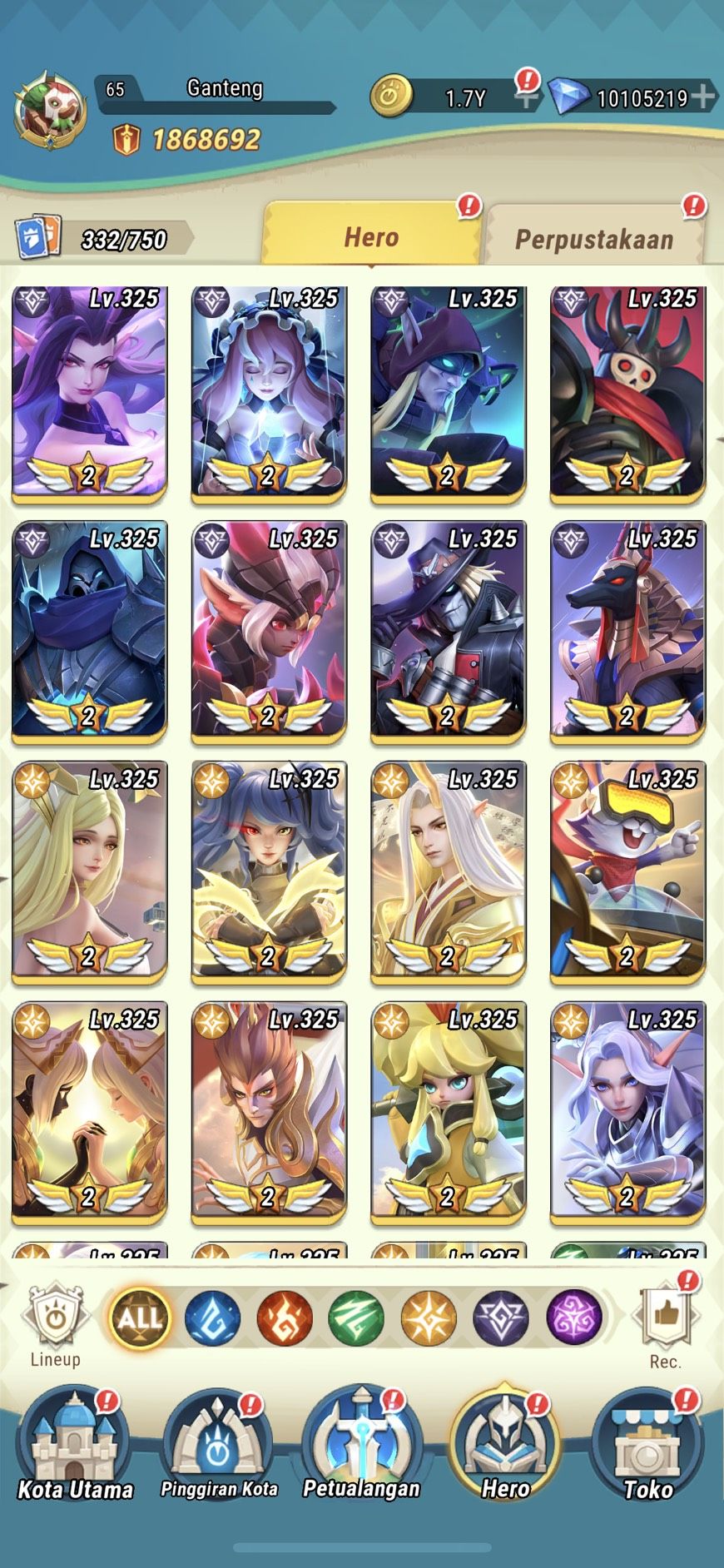Screen dimensions: 724x1568
Task: Open the Lineup button
Action: coord(55,1324)
